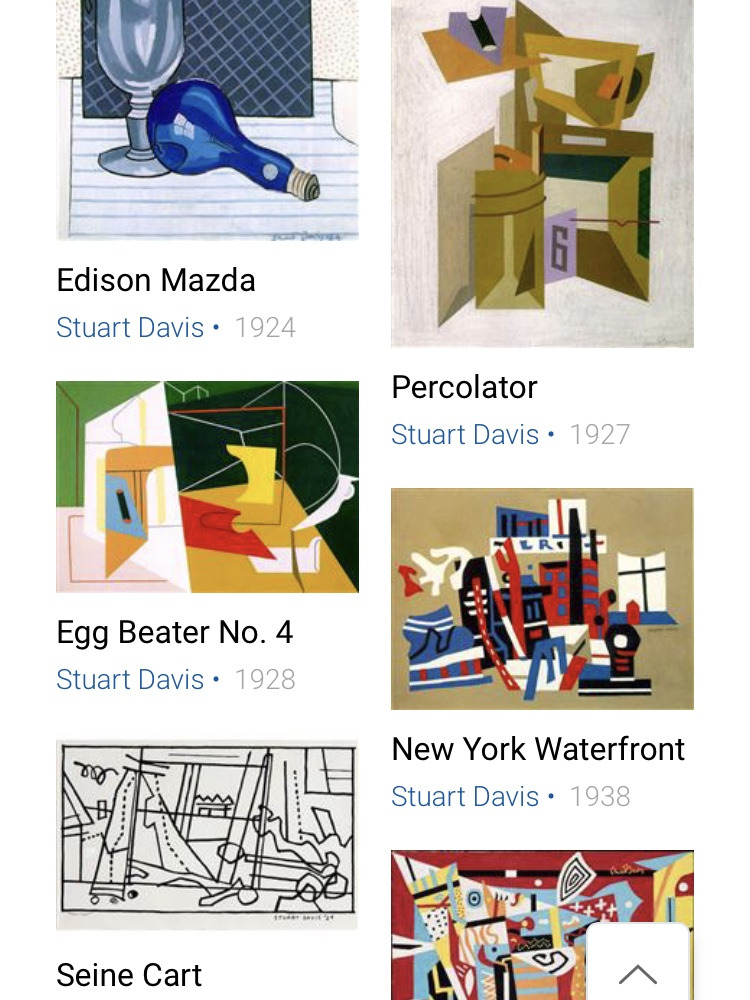
Task: Open Stuart Davis artist link under Percolator
Action: coord(465,434)
